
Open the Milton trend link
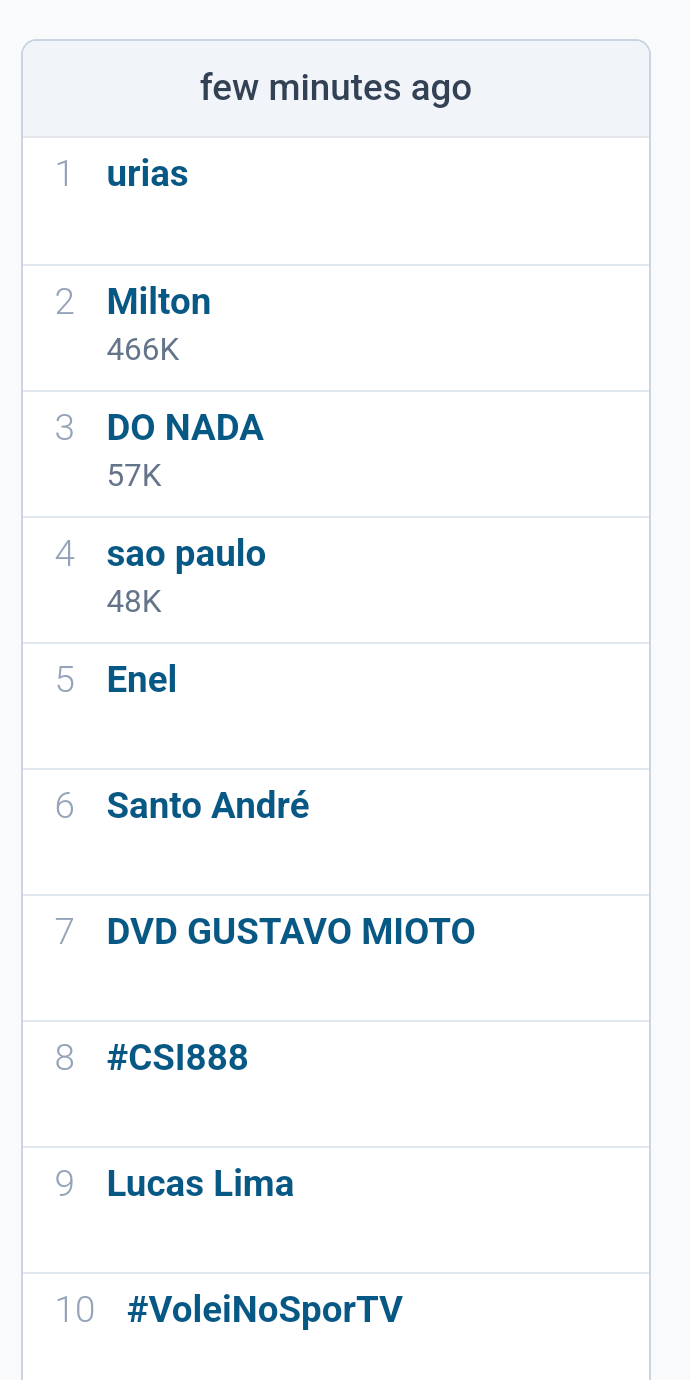coord(159,301)
